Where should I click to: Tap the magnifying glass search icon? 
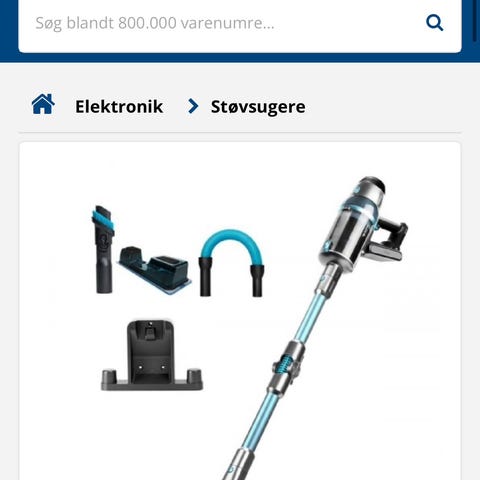coord(435,23)
